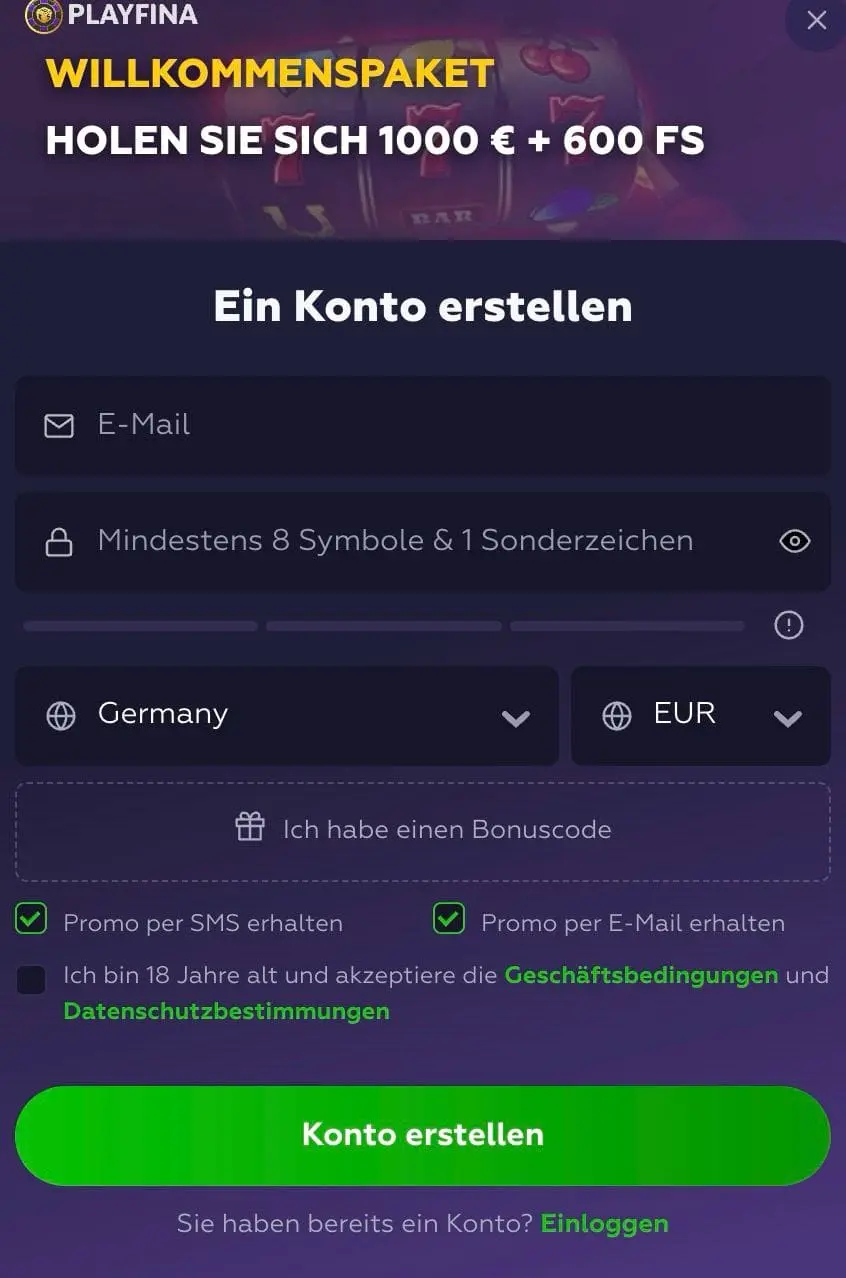Disable Promo per E-Mail erhalten
The width and height of the screenshot is (846, 1278).
coord(448,920)
